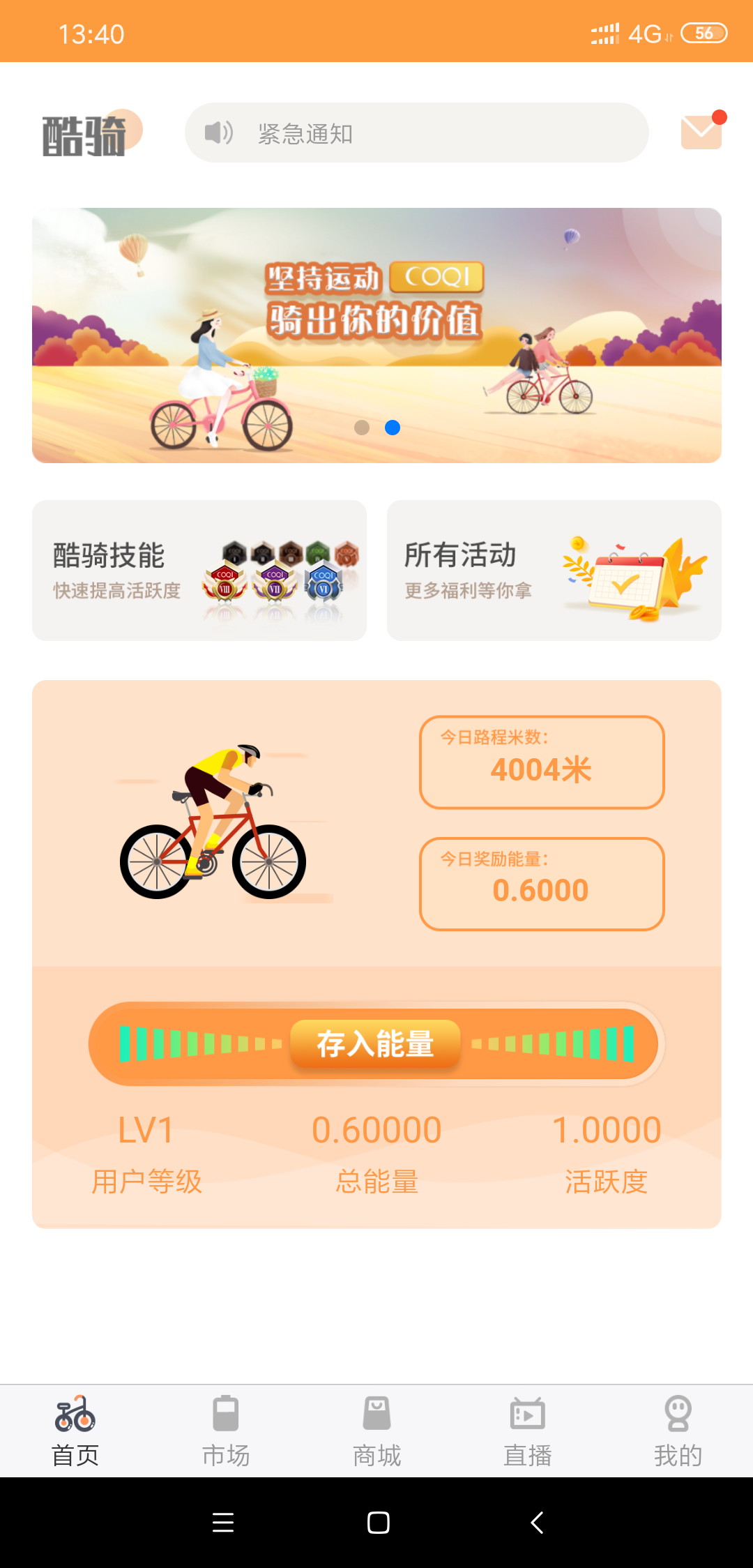Select the first banner page dot
753x1568 pixels.
362,428
